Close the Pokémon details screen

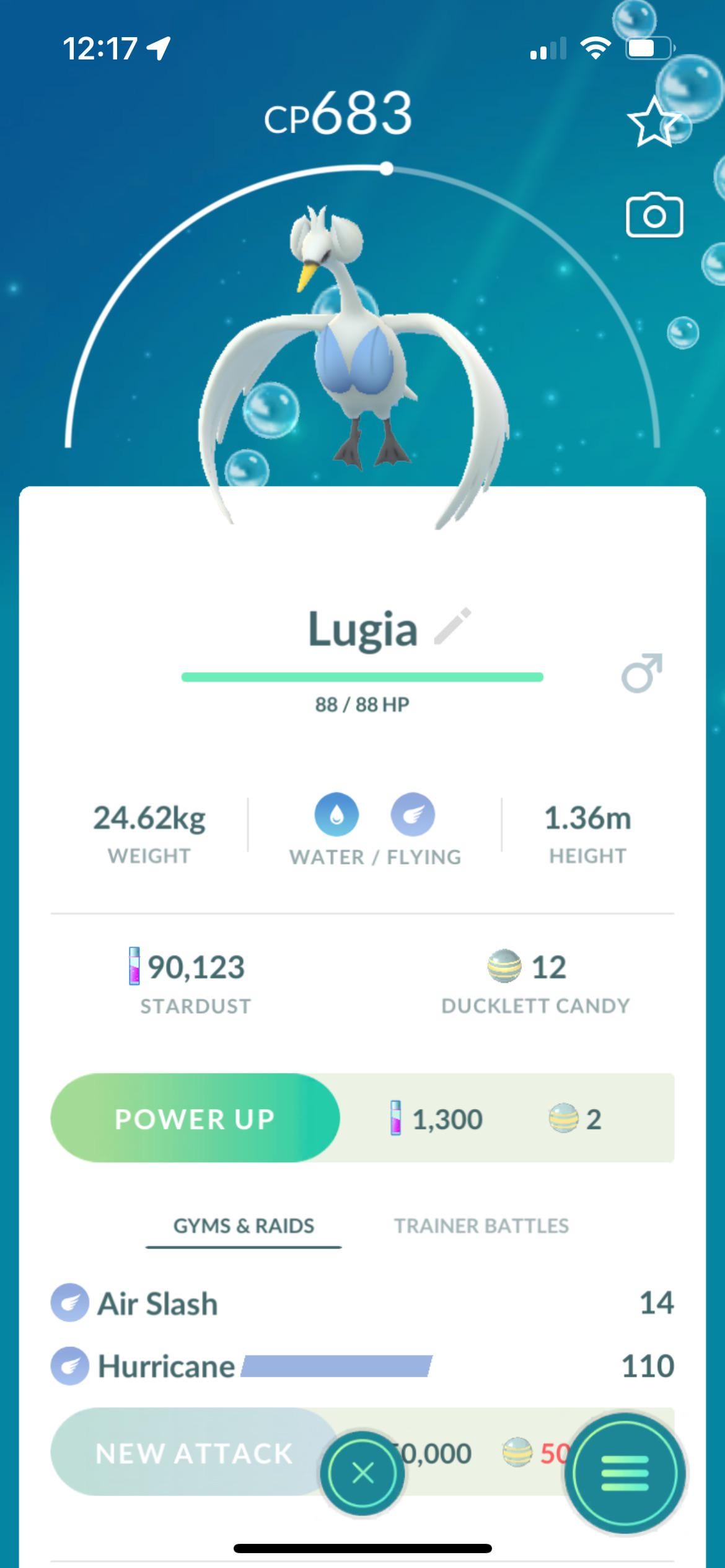pyautogui.click(x=362, y=1473)
